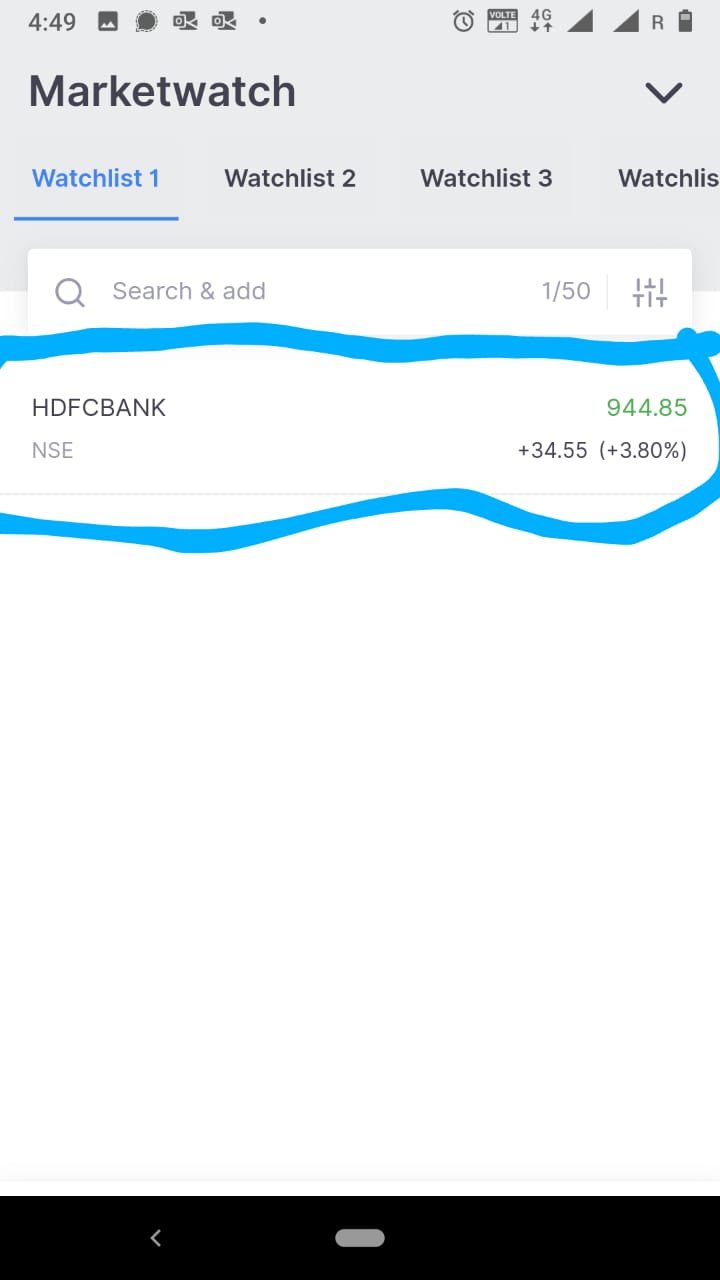Expand the Marketwatch dropdown chevron
The height and width of the screenshot is (1280, 720).
pyautogui.click(x=663, y=93)
